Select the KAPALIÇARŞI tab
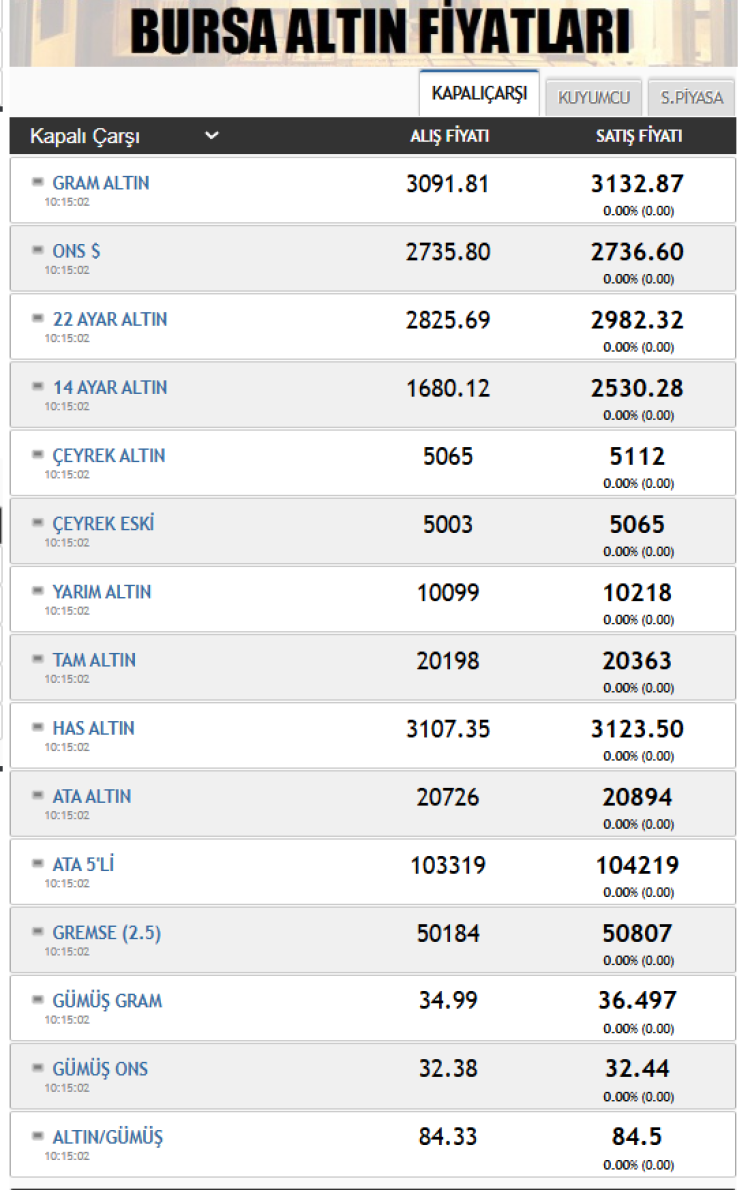 coord(479,94)
